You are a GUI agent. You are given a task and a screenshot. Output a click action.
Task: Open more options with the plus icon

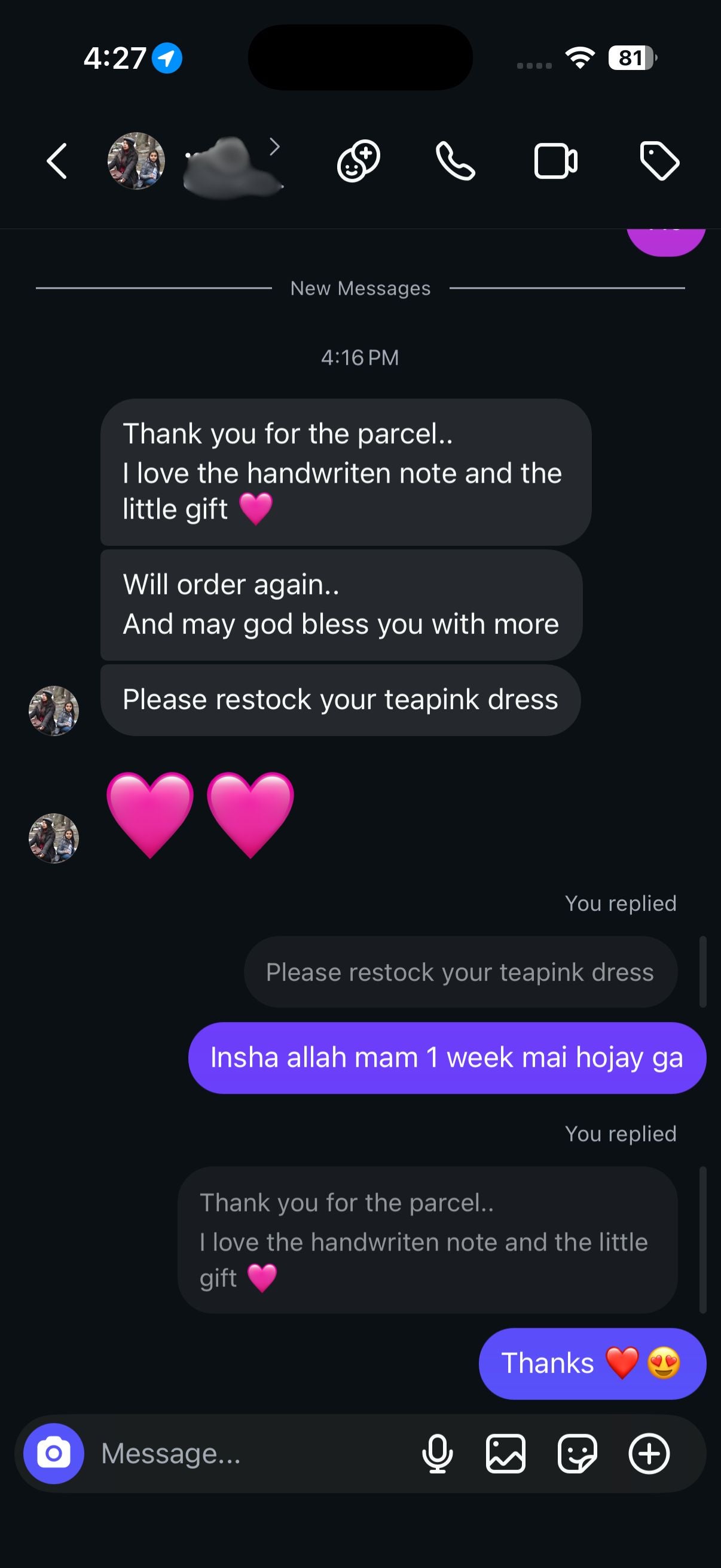(649, 1453)
